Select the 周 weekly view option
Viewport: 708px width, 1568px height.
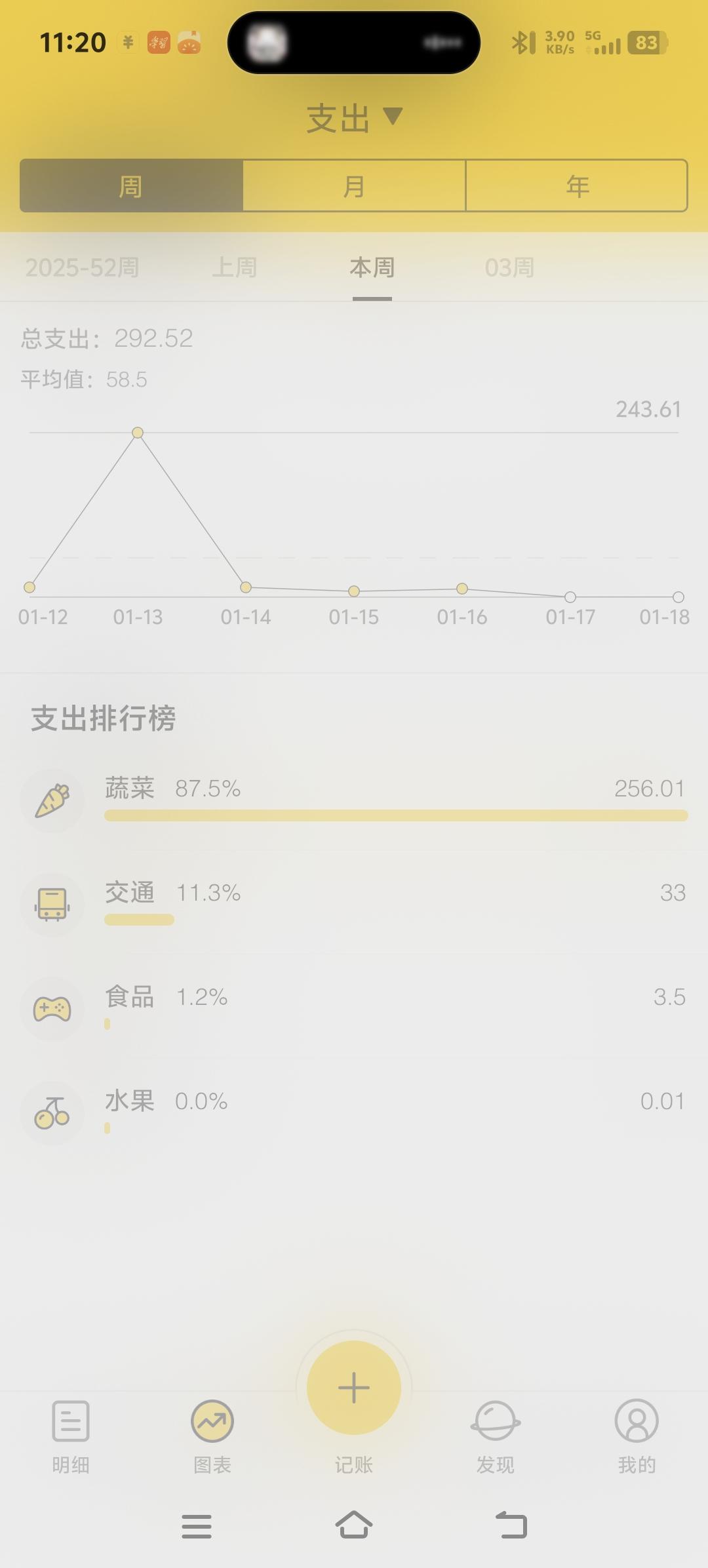[x=130, y=186]
